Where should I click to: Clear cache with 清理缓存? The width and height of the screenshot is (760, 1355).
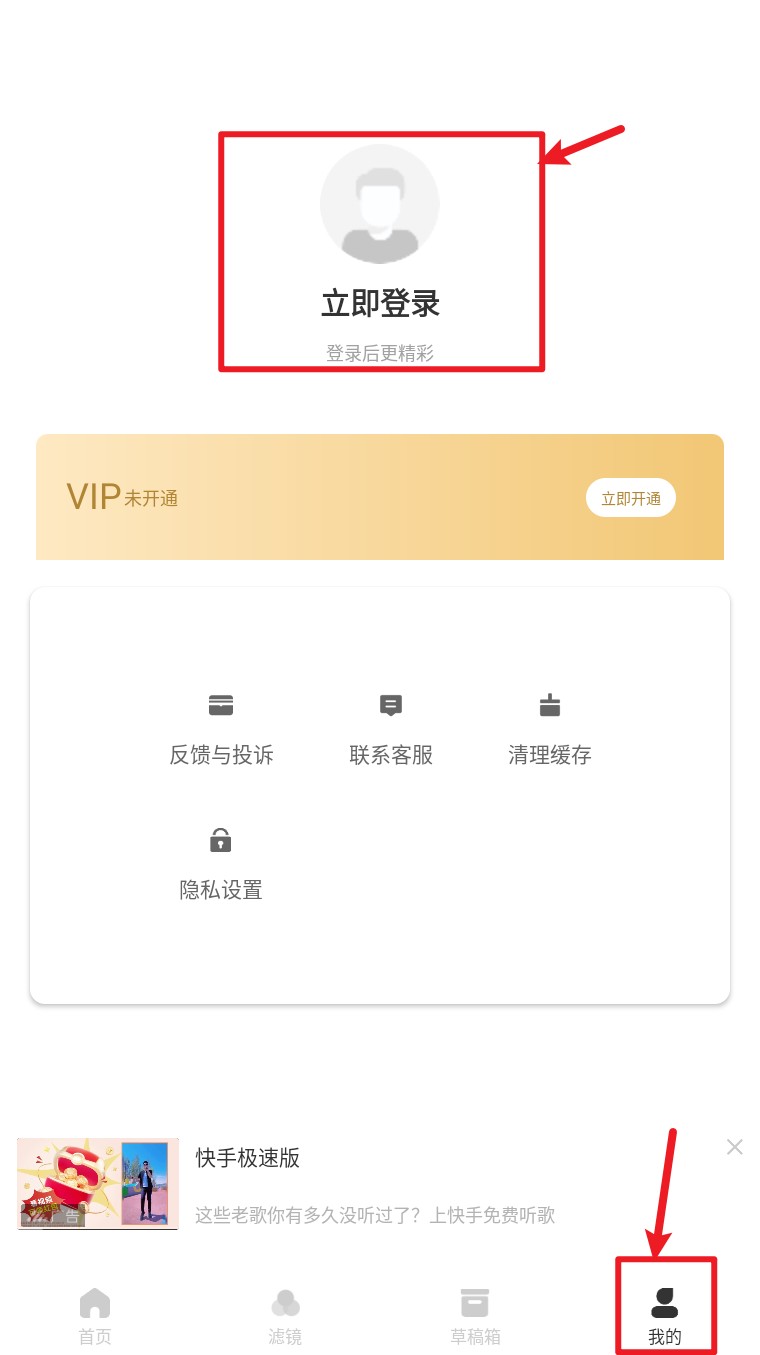549,730
